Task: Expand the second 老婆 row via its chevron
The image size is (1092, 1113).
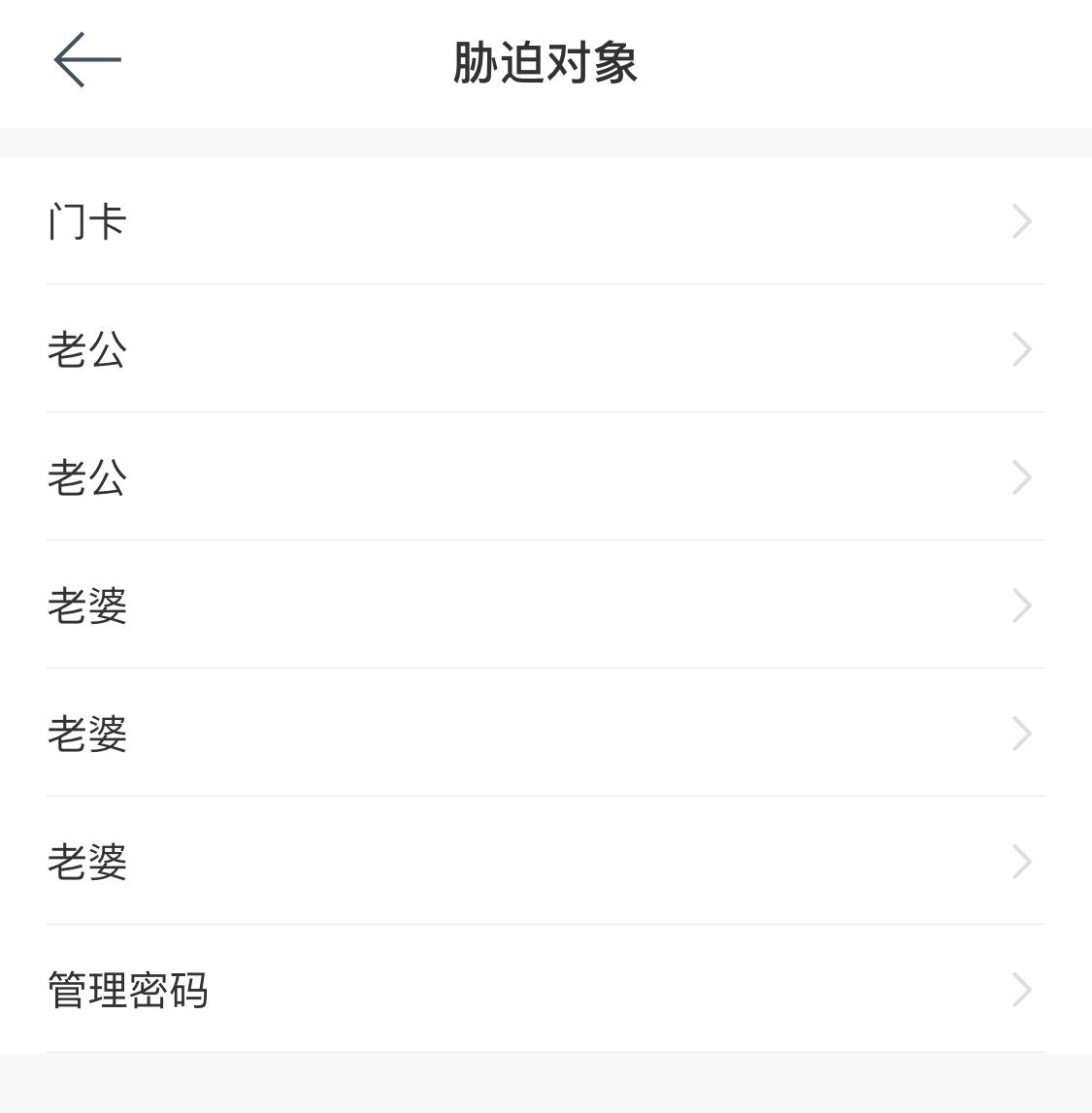Action: [x=1022, y=735]
